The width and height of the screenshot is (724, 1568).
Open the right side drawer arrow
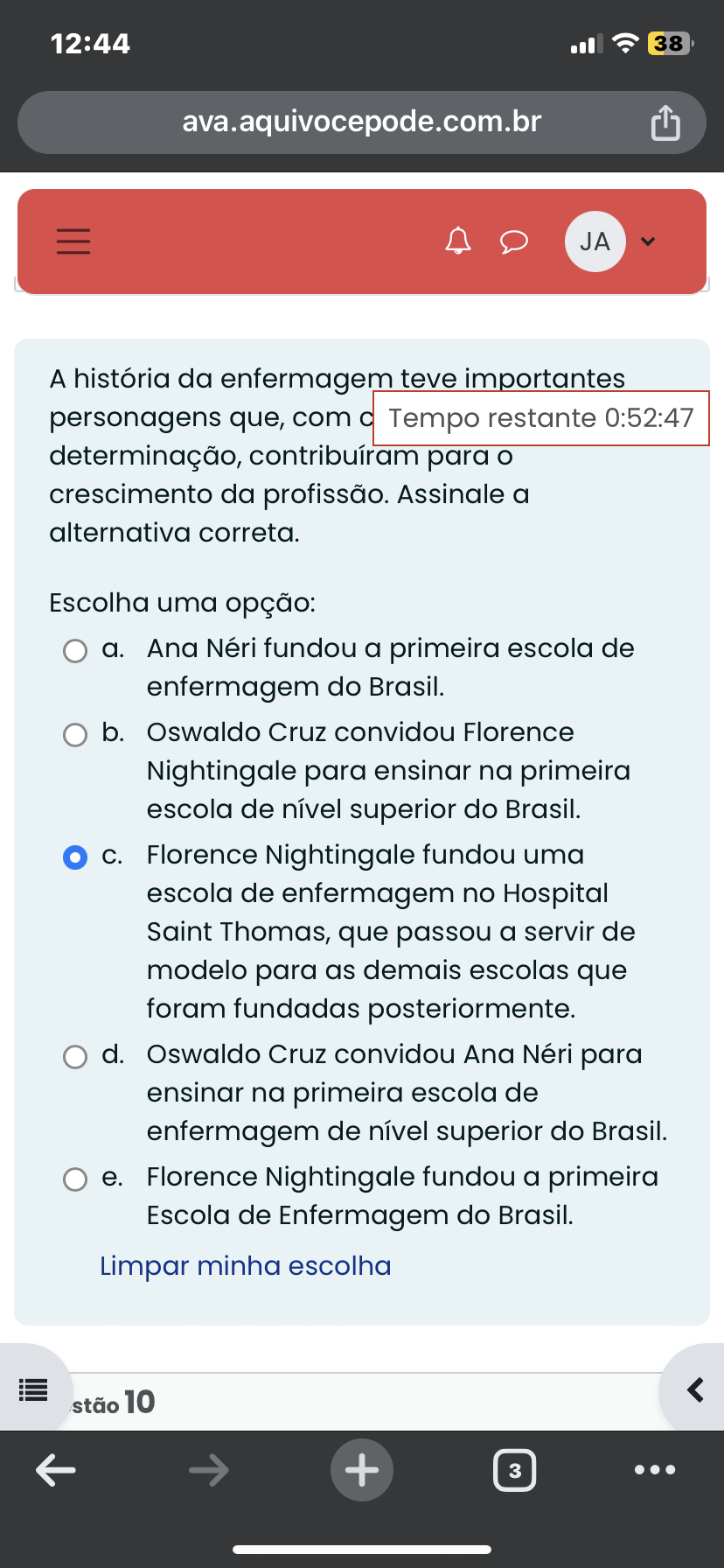[x=695, y=1389]
